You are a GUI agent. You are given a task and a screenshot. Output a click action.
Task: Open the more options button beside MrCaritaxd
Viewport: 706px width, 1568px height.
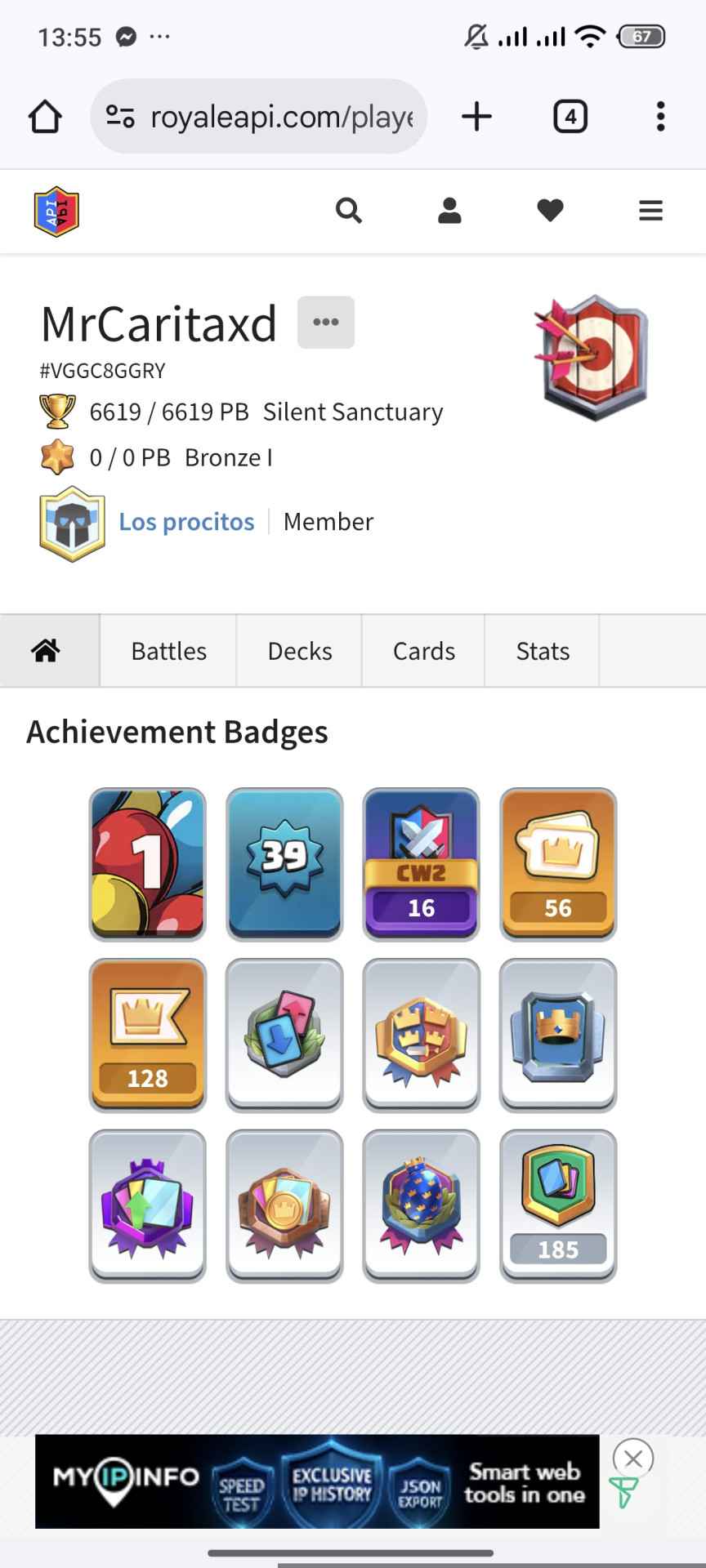click(x=325, y=323)
